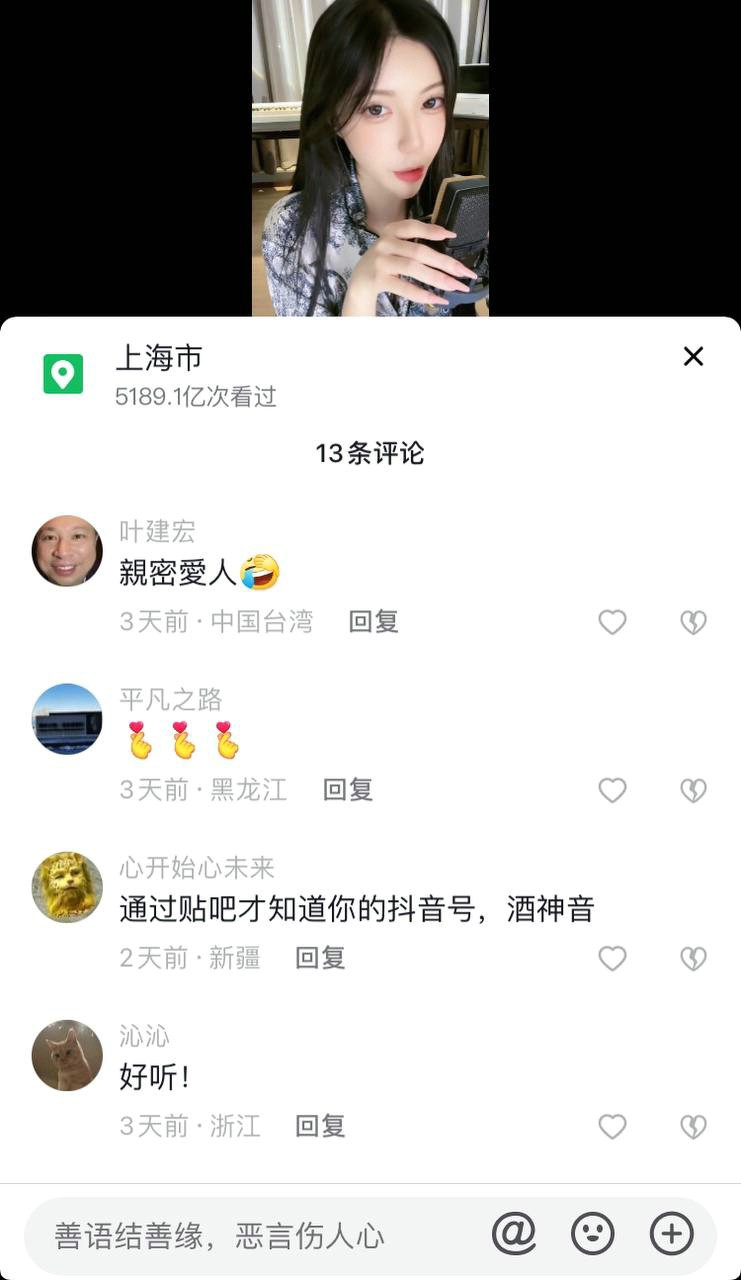Mention someone with the @ icon
Image resolution: width=741 pixels, height=1280 pixels.
[x=514, y=1234]
